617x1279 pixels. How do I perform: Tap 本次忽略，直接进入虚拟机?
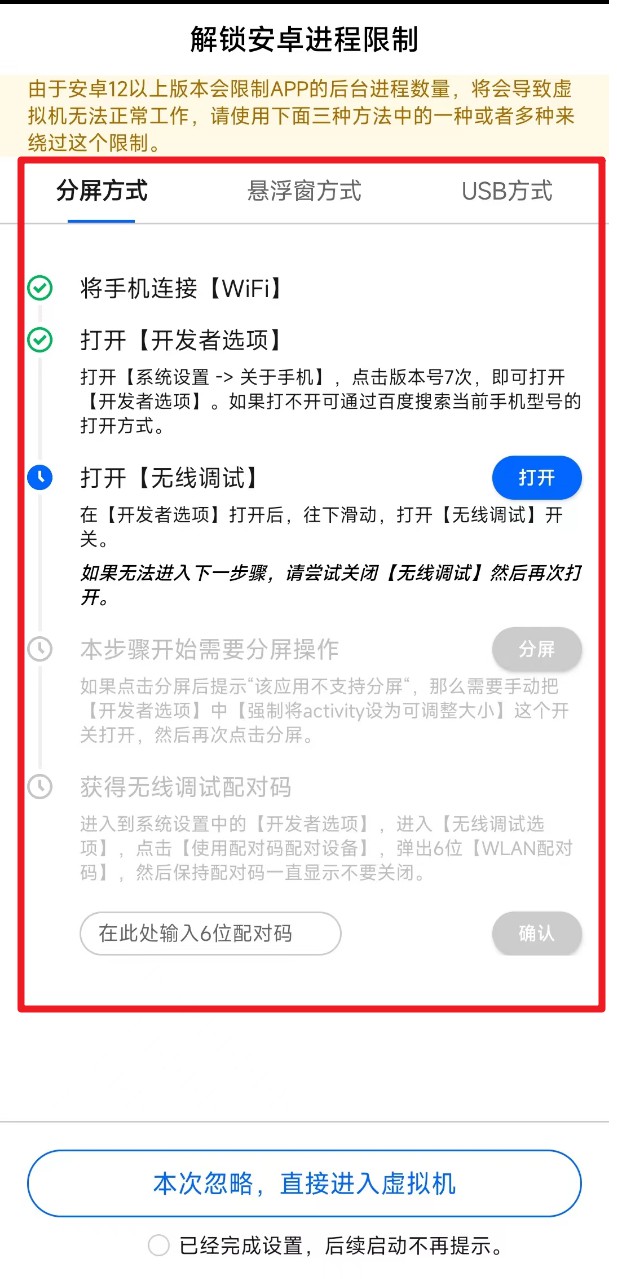(x=304, y=1184)
